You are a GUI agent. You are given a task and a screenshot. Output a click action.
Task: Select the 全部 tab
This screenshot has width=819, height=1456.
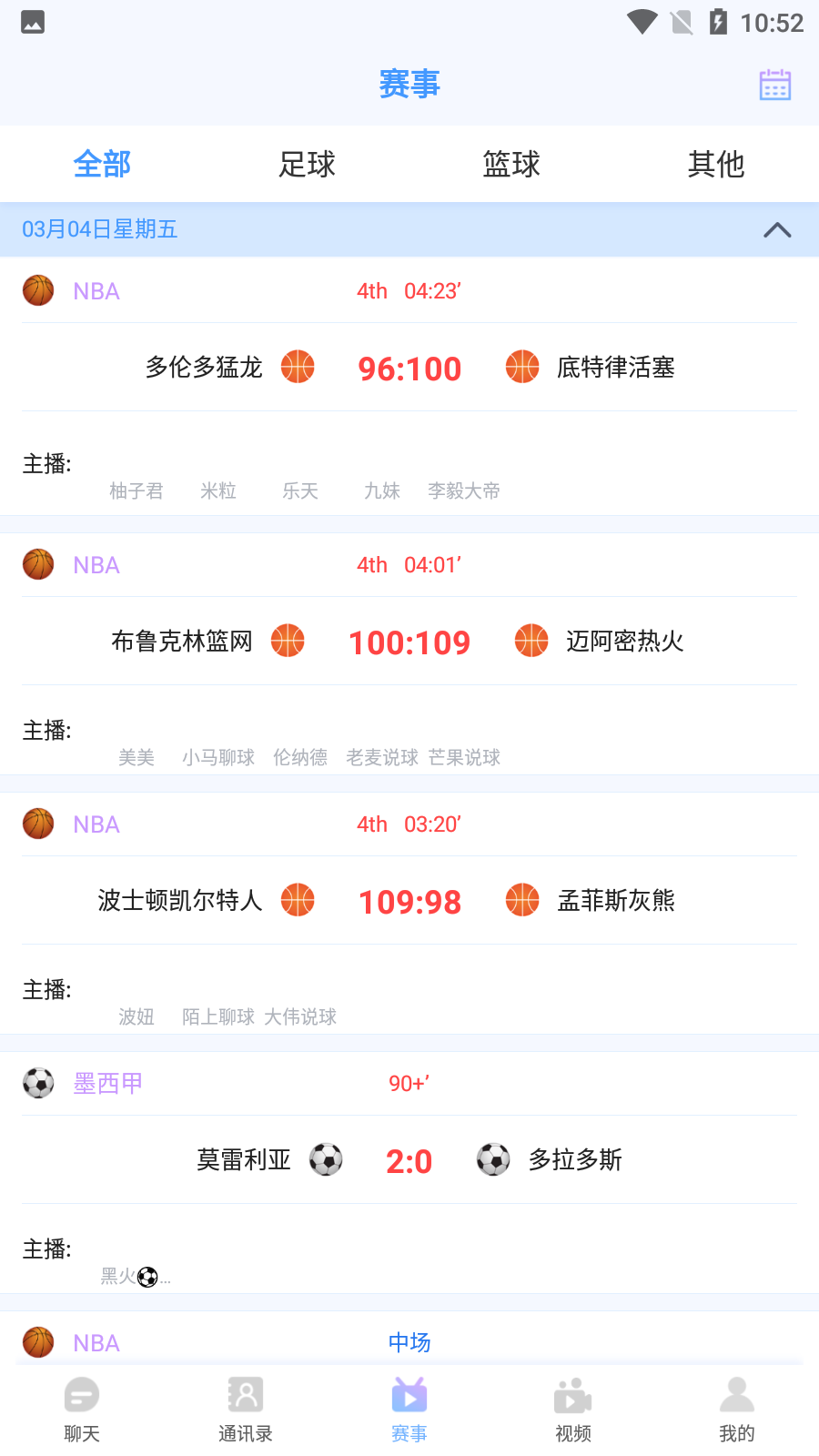pyautogui.click(x=102, y=165)
